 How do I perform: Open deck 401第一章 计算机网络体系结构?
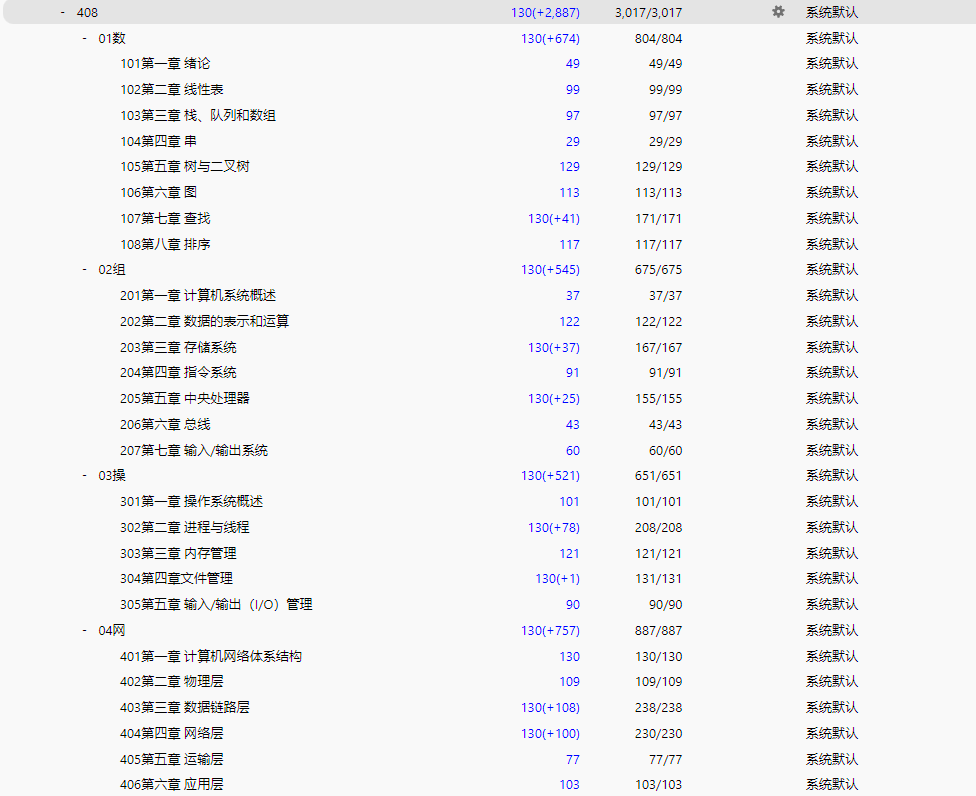(x=211, y=656)
